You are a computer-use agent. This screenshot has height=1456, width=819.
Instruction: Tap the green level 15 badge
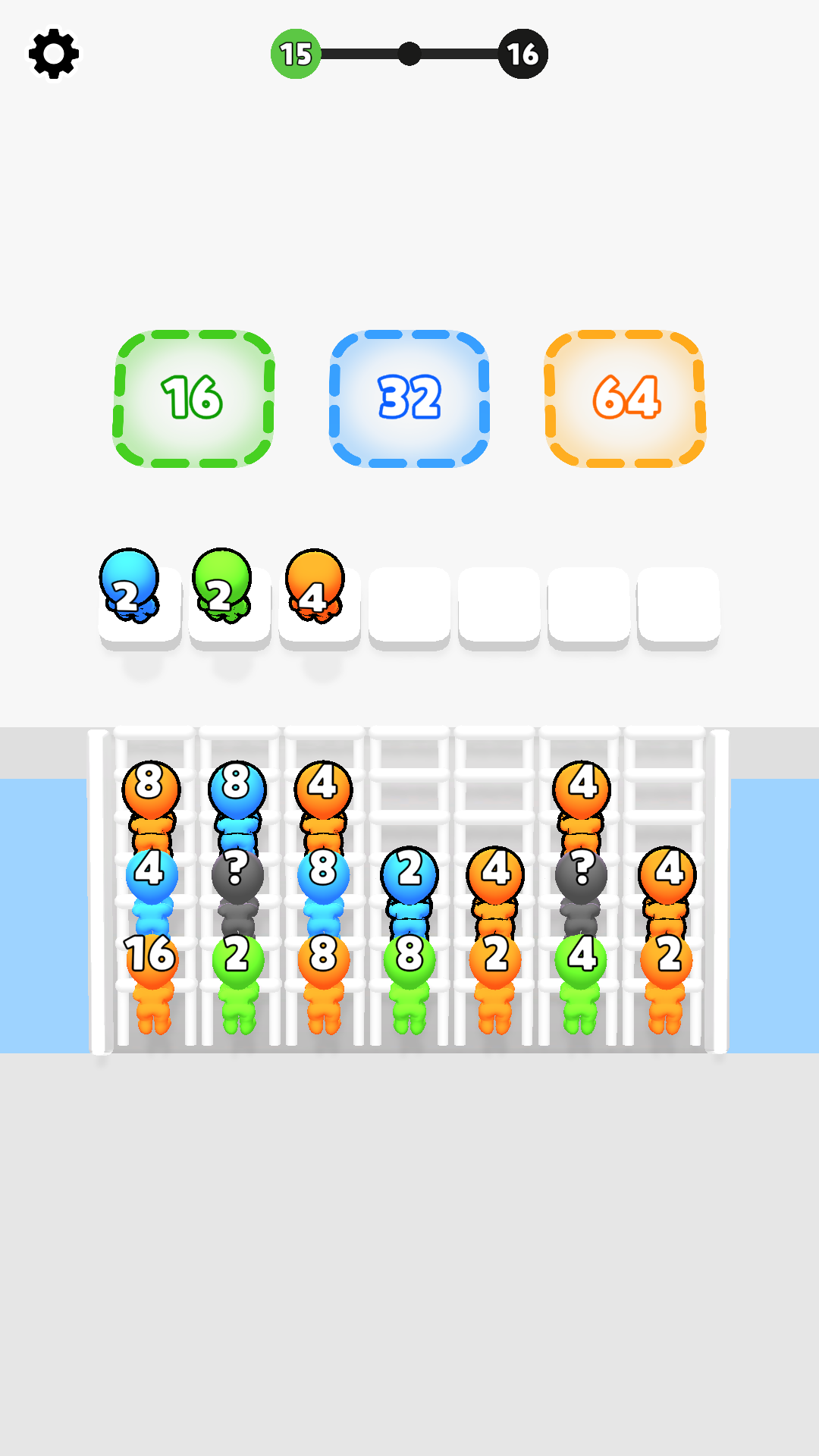296,54
